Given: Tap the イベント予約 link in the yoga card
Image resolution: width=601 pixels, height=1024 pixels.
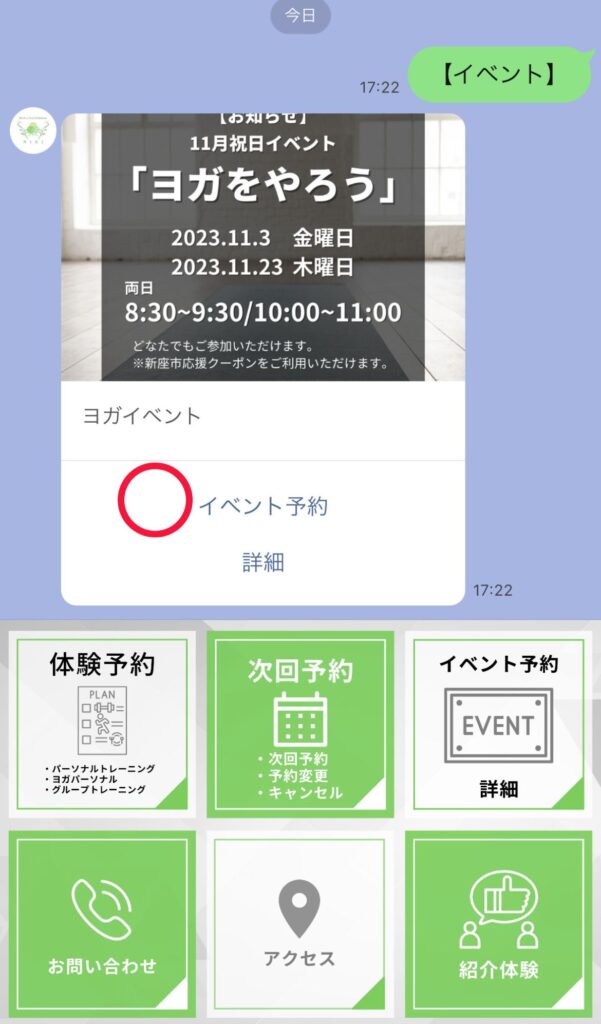Looking at the screenshot, I should [263, 506].
